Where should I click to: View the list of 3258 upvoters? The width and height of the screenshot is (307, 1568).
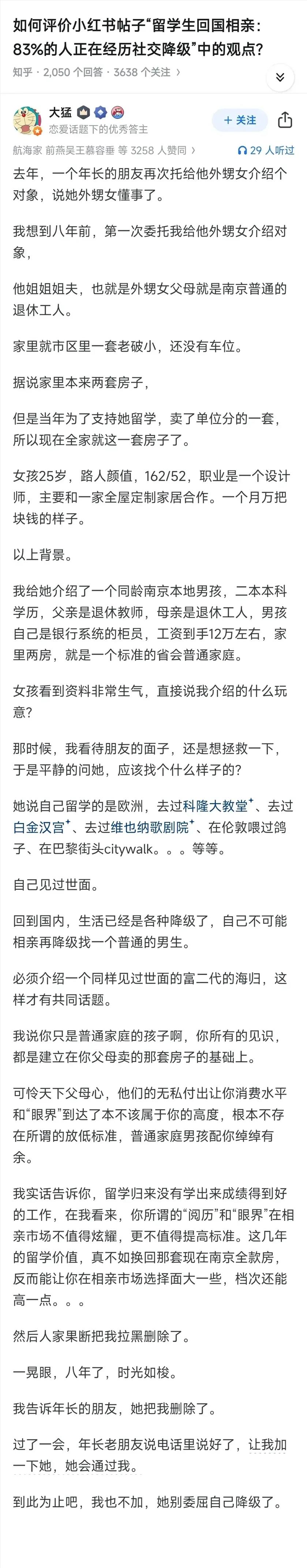[103, 150]
